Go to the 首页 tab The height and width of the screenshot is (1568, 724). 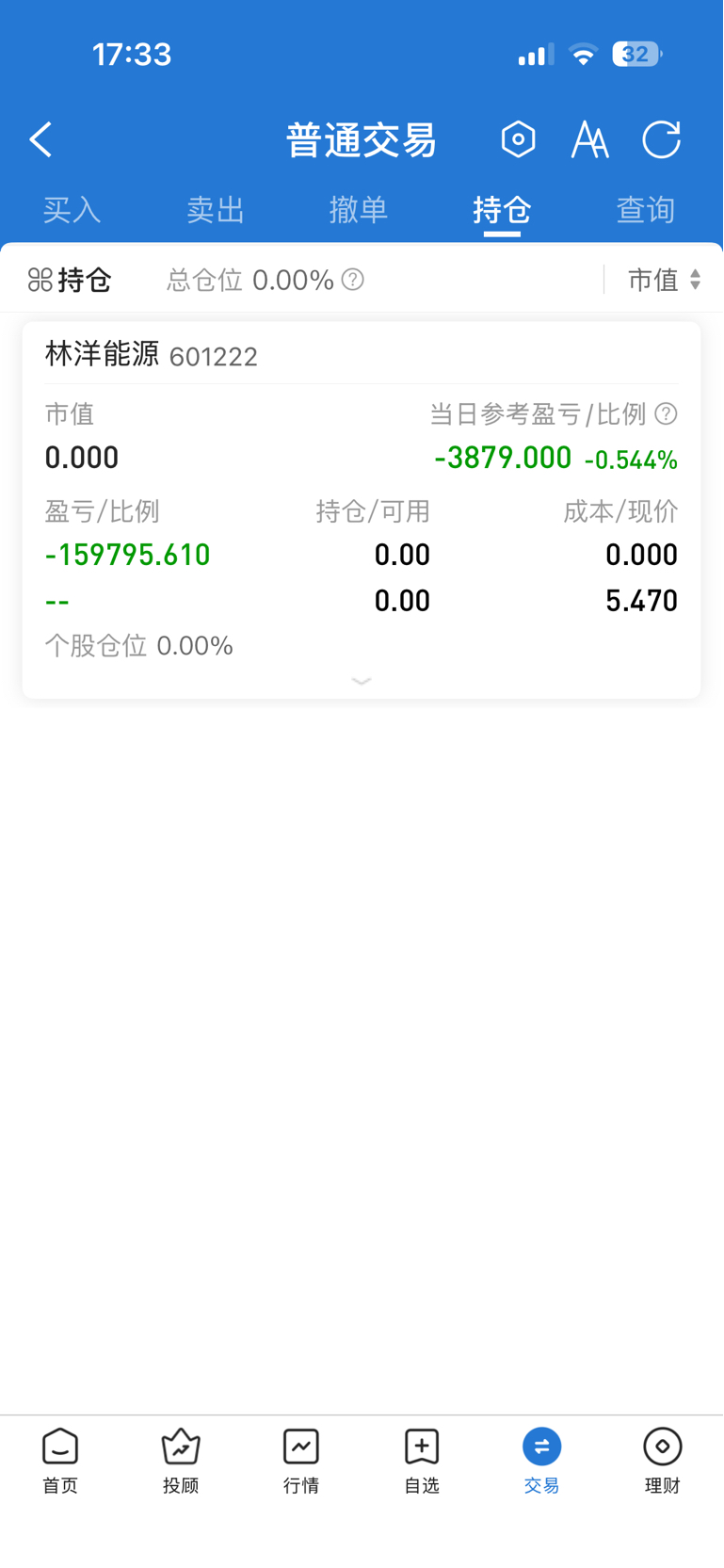point(60,1460)
